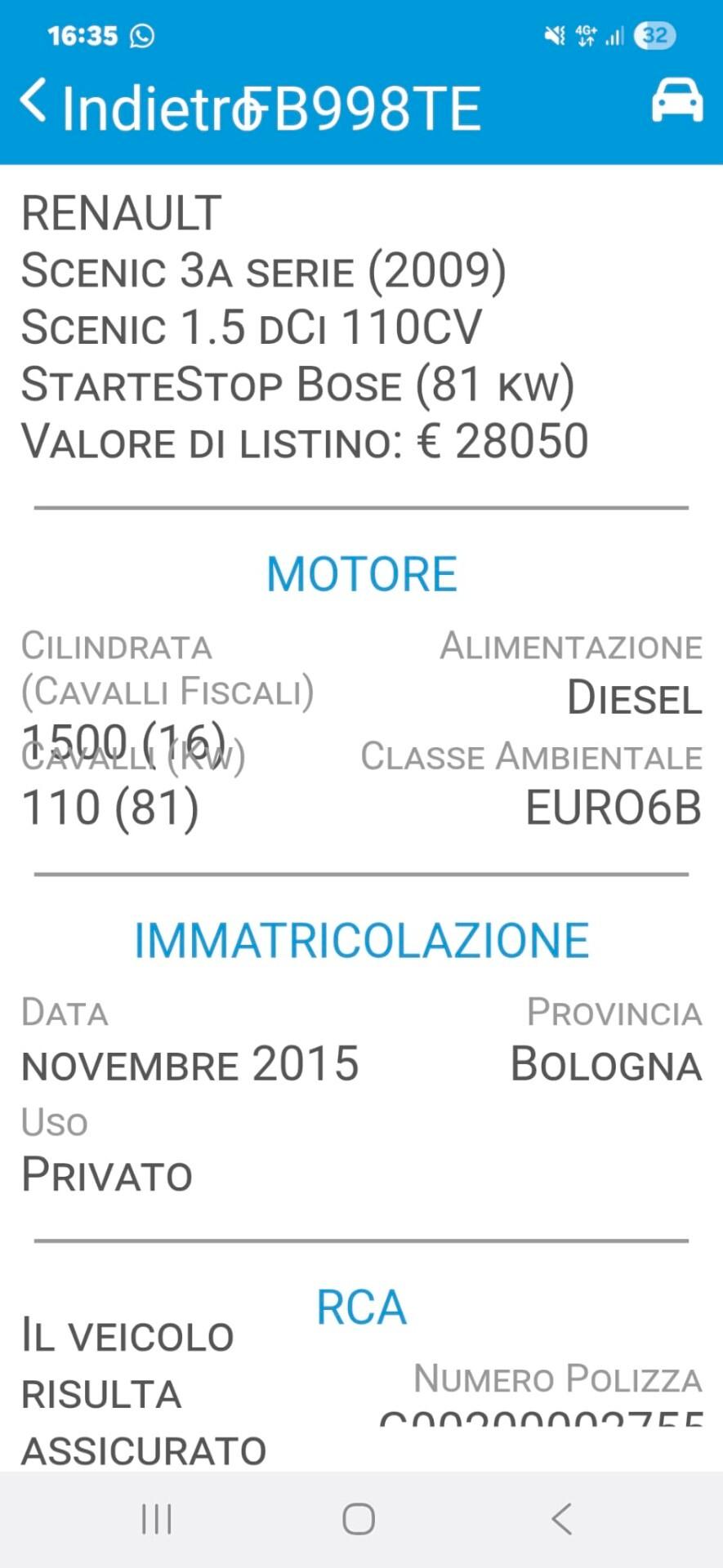Tap the battery level indicator showing 32
The height and width of the screenshot is (1568, 723).
656,34
